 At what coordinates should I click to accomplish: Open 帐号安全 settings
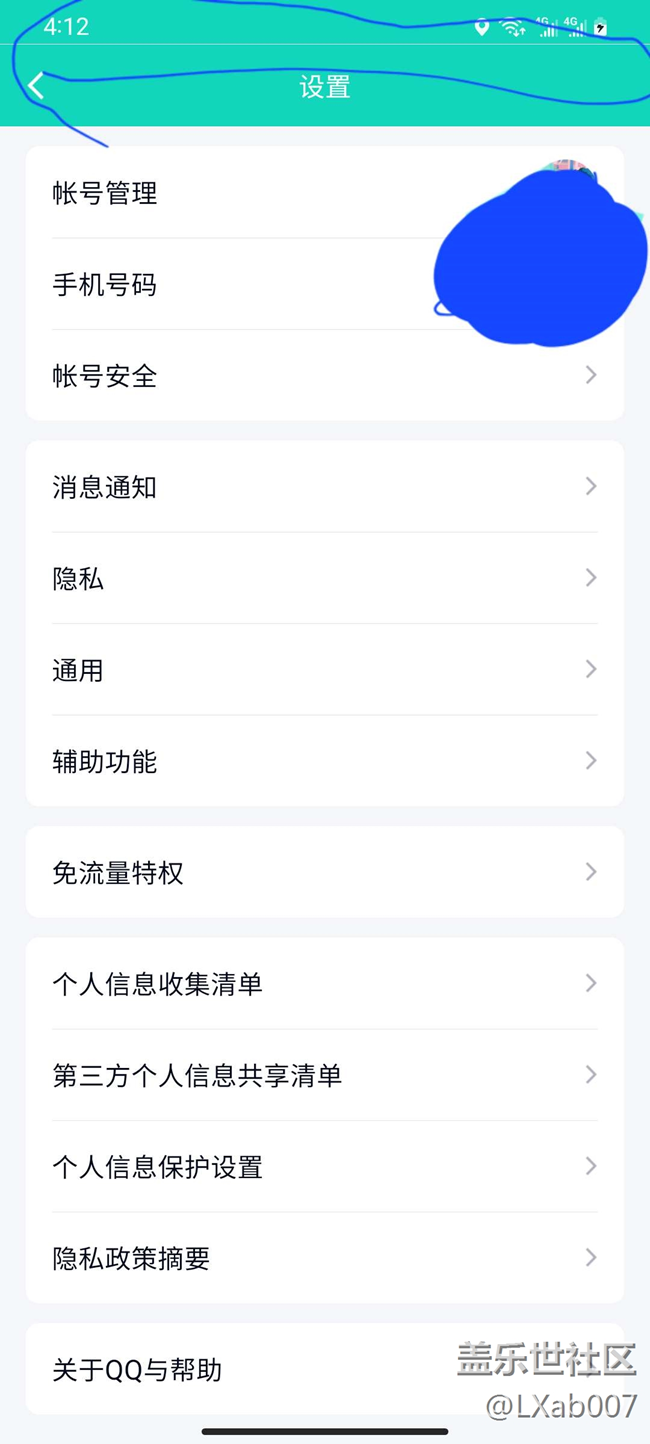325,375
